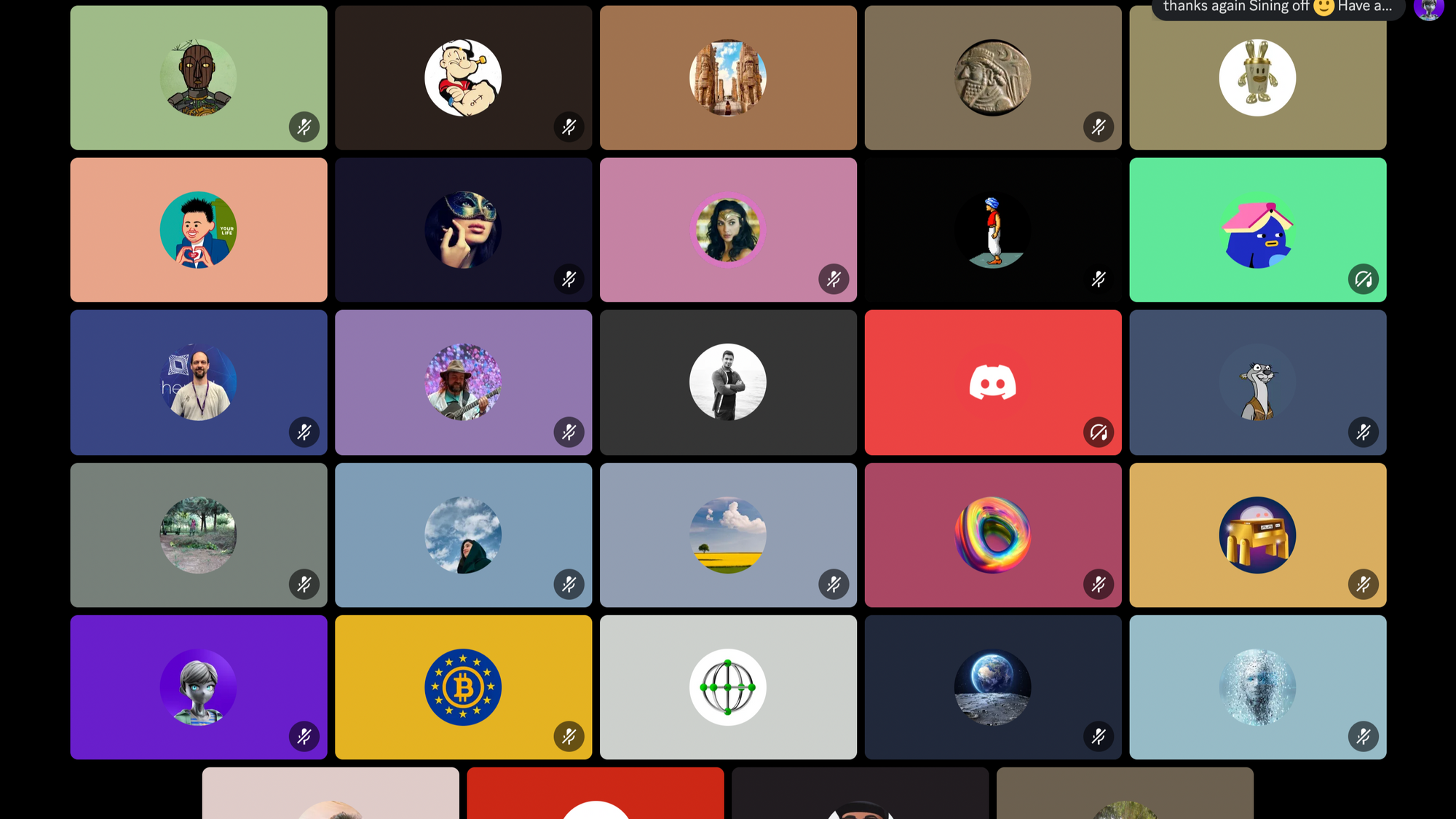Open the ancient coin avatar tile
The image size is (1456, 819).
click(x=992, y=78)
